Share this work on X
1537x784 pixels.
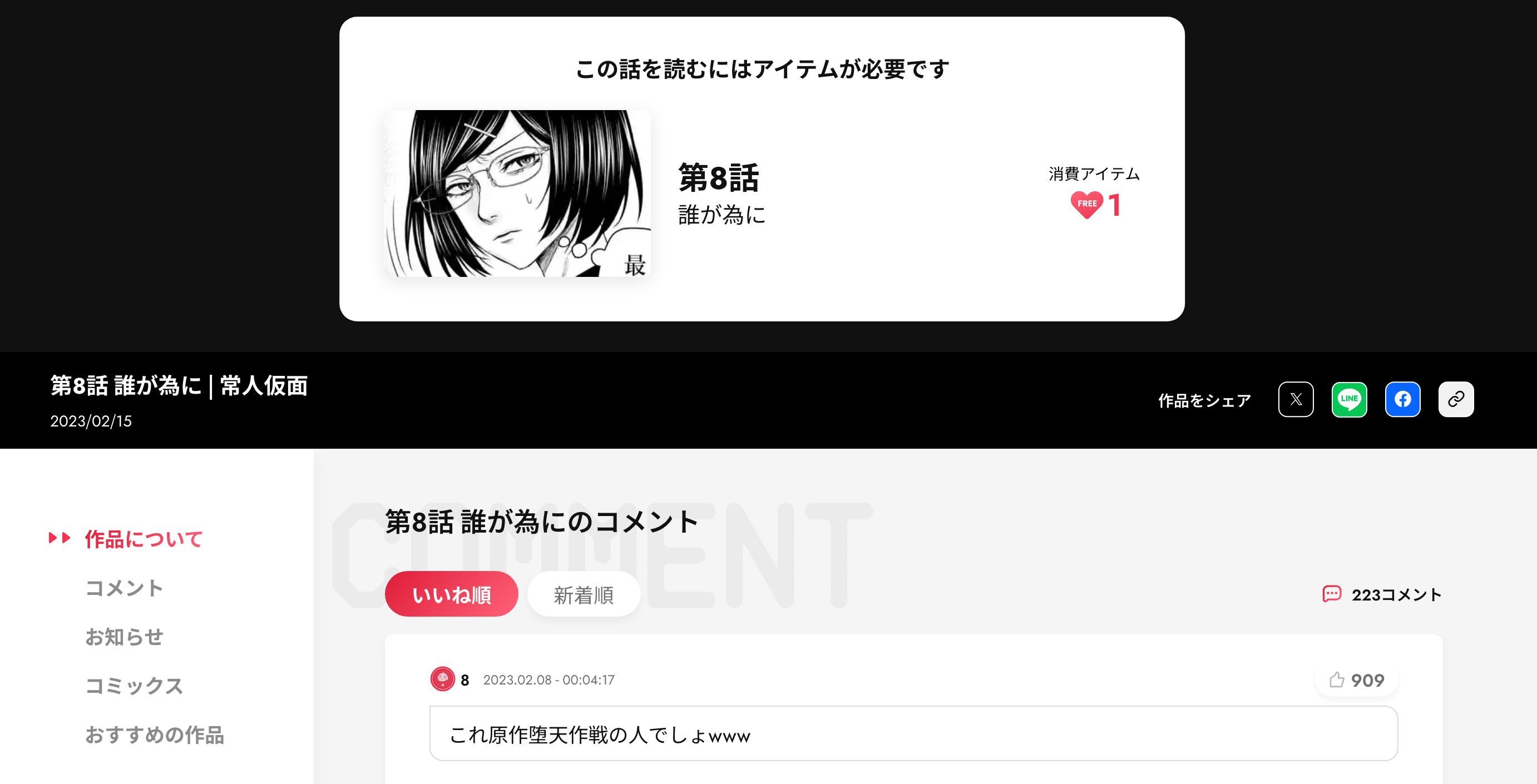(1296, 399)
